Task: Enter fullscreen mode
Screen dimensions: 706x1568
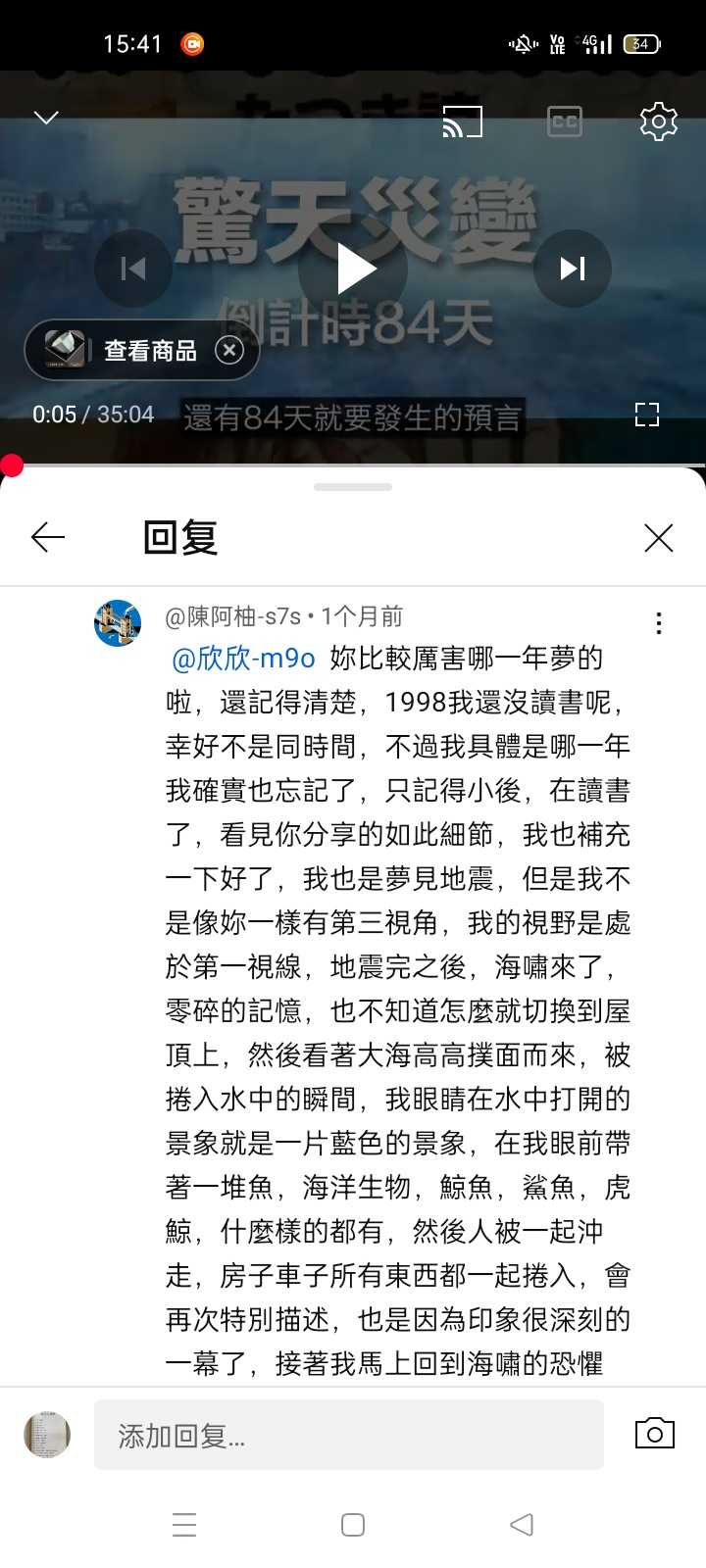Action: tap(647, 415)
